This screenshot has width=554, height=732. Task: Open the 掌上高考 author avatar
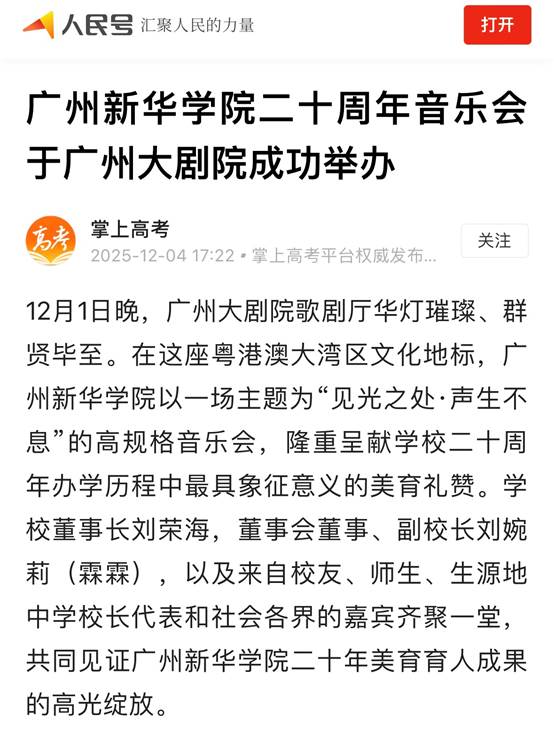tap(50, 240)
